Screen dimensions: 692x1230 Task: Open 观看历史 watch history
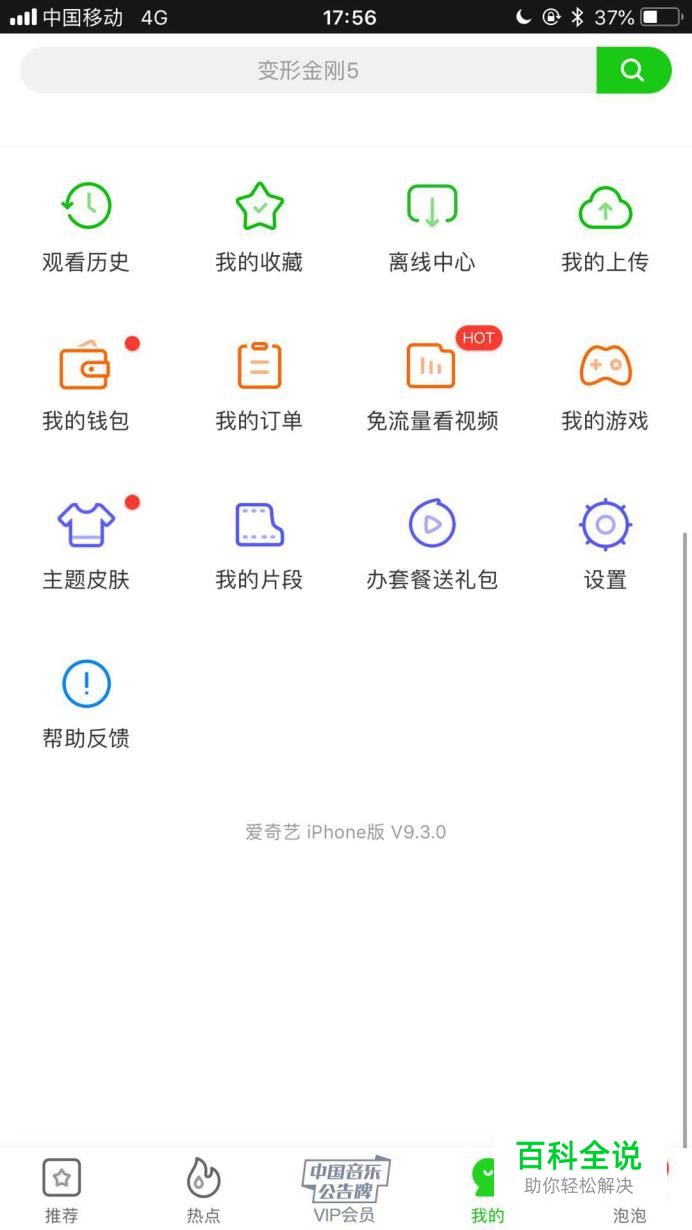(x=86, y=228)
